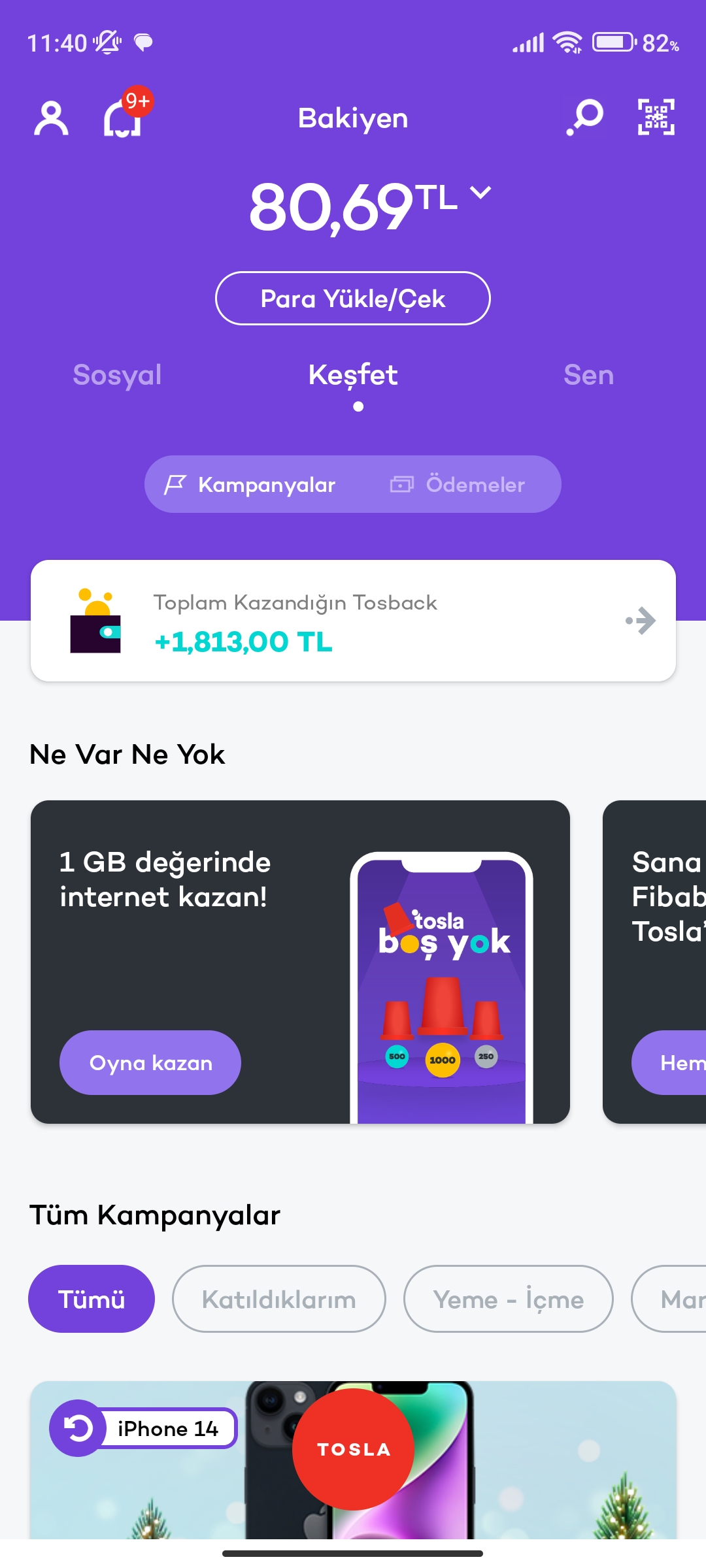Select the Kampanyalar segment

[x=250, y=485]
